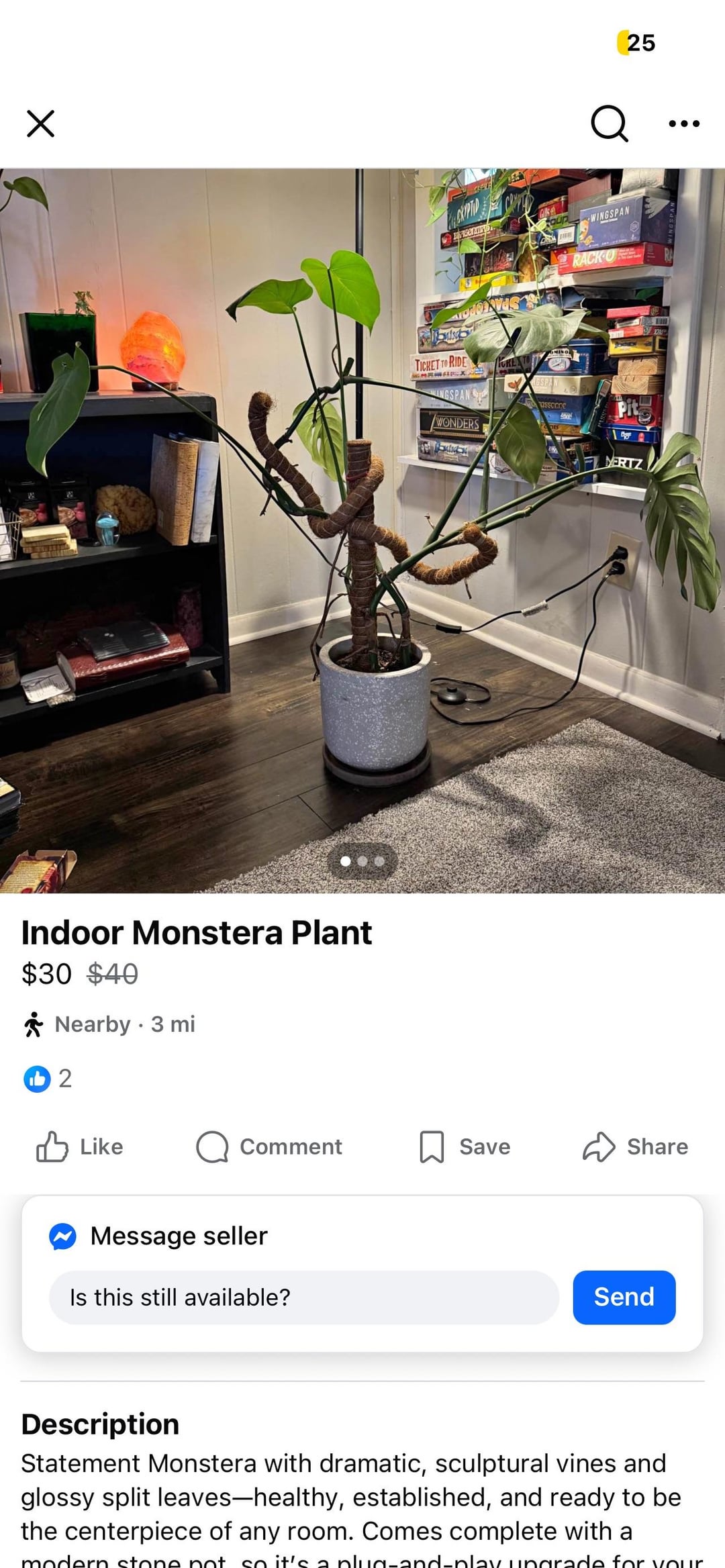Viewport: 725px width, 1568px height.
Task: Share this listing
Action: tap(635, 1146)
